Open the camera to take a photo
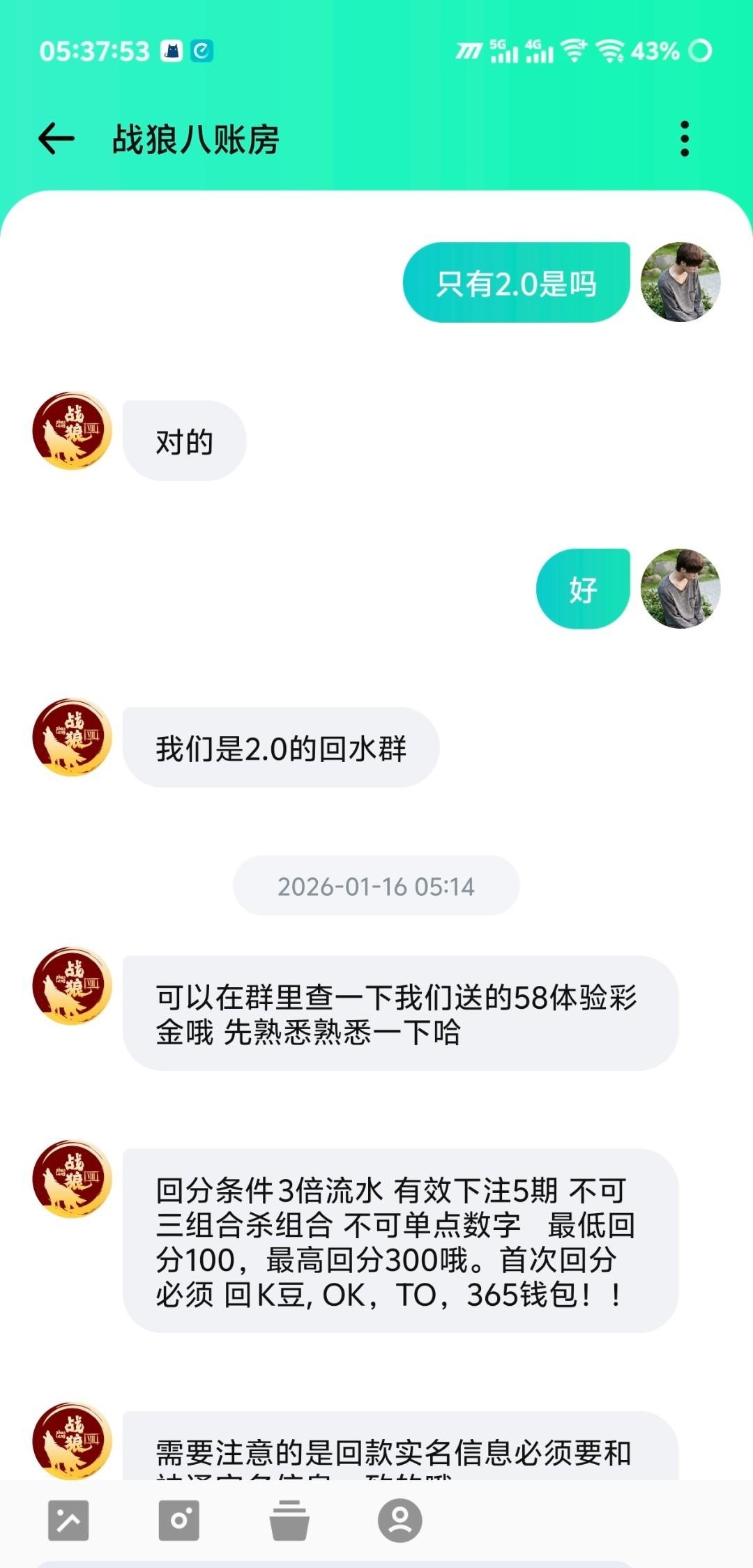The width and height of the screenshot is (753, 1568). 179,1520
